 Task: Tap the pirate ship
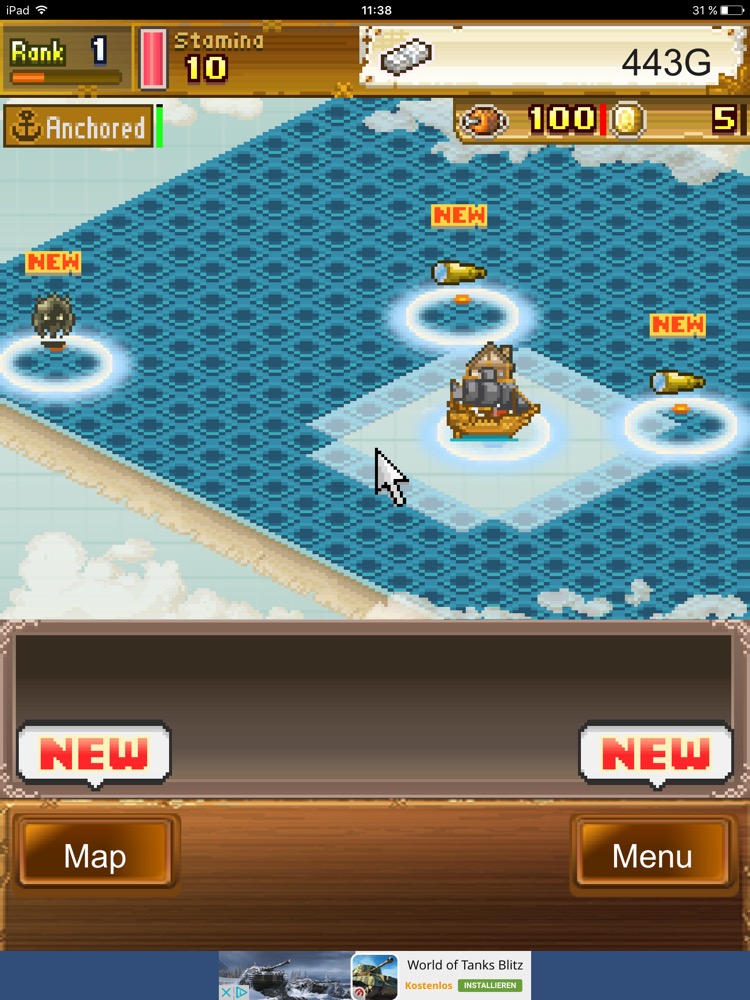tap(492, 395)
